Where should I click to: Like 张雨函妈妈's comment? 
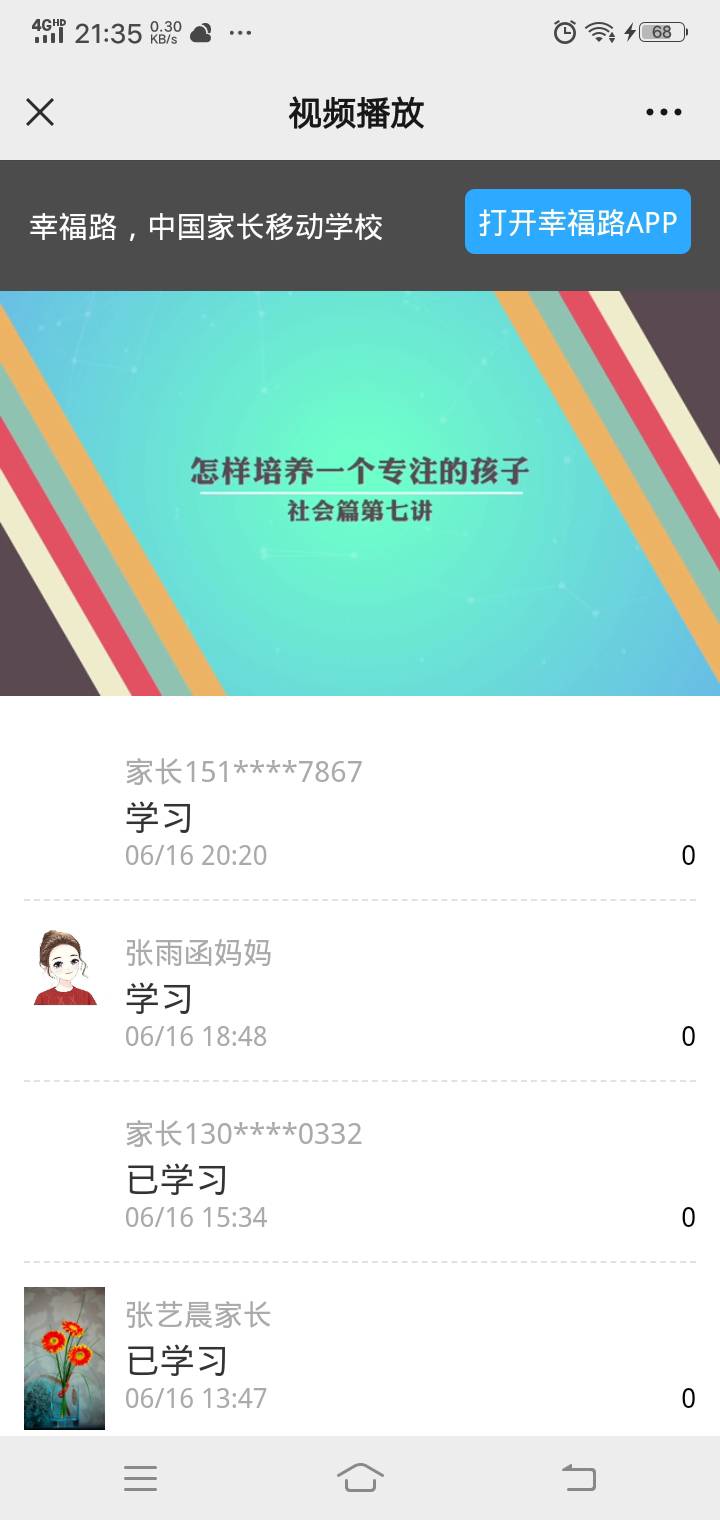[688, 1036]
